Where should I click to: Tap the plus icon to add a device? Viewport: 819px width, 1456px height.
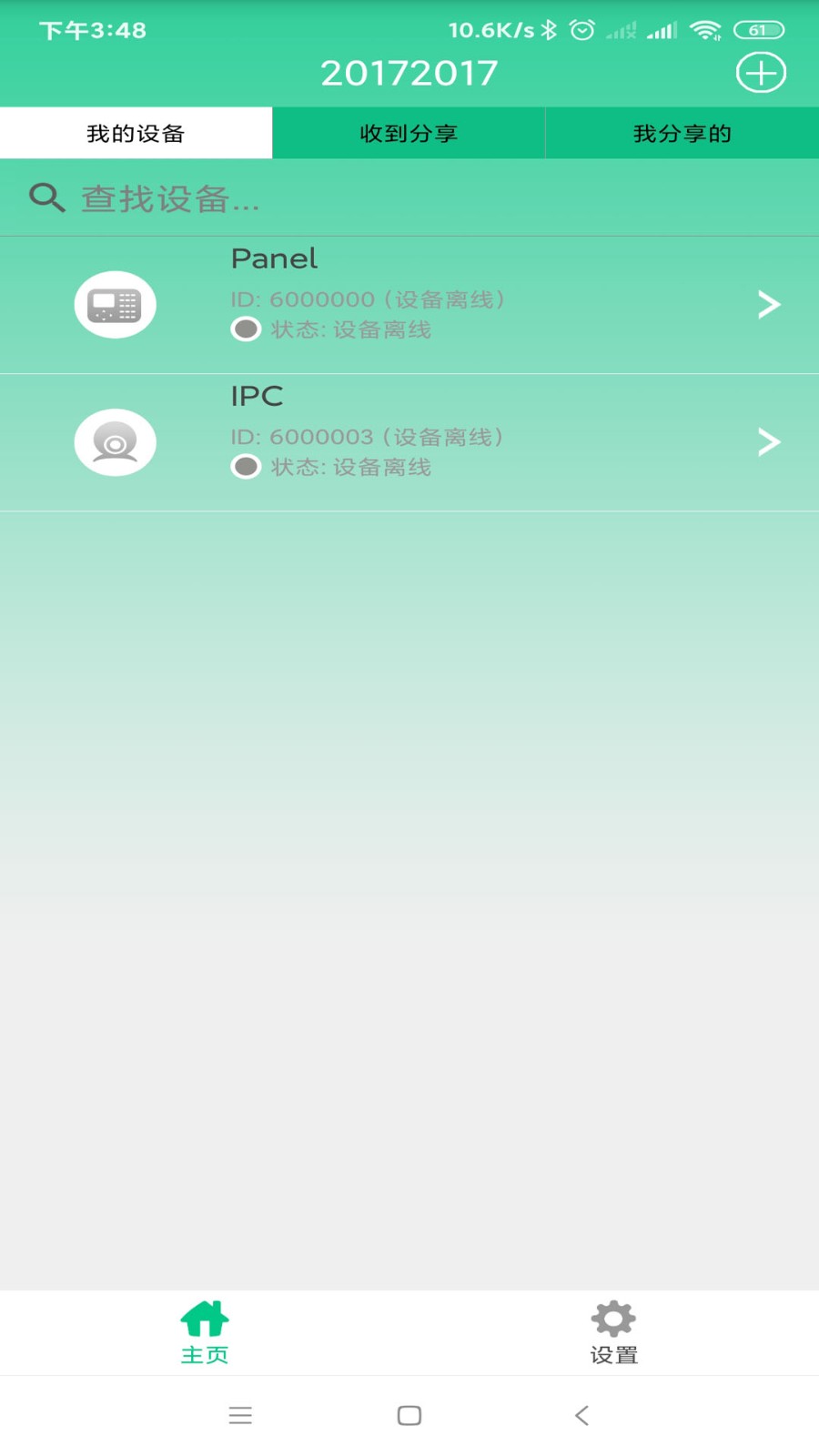click(x=761, y=72)
